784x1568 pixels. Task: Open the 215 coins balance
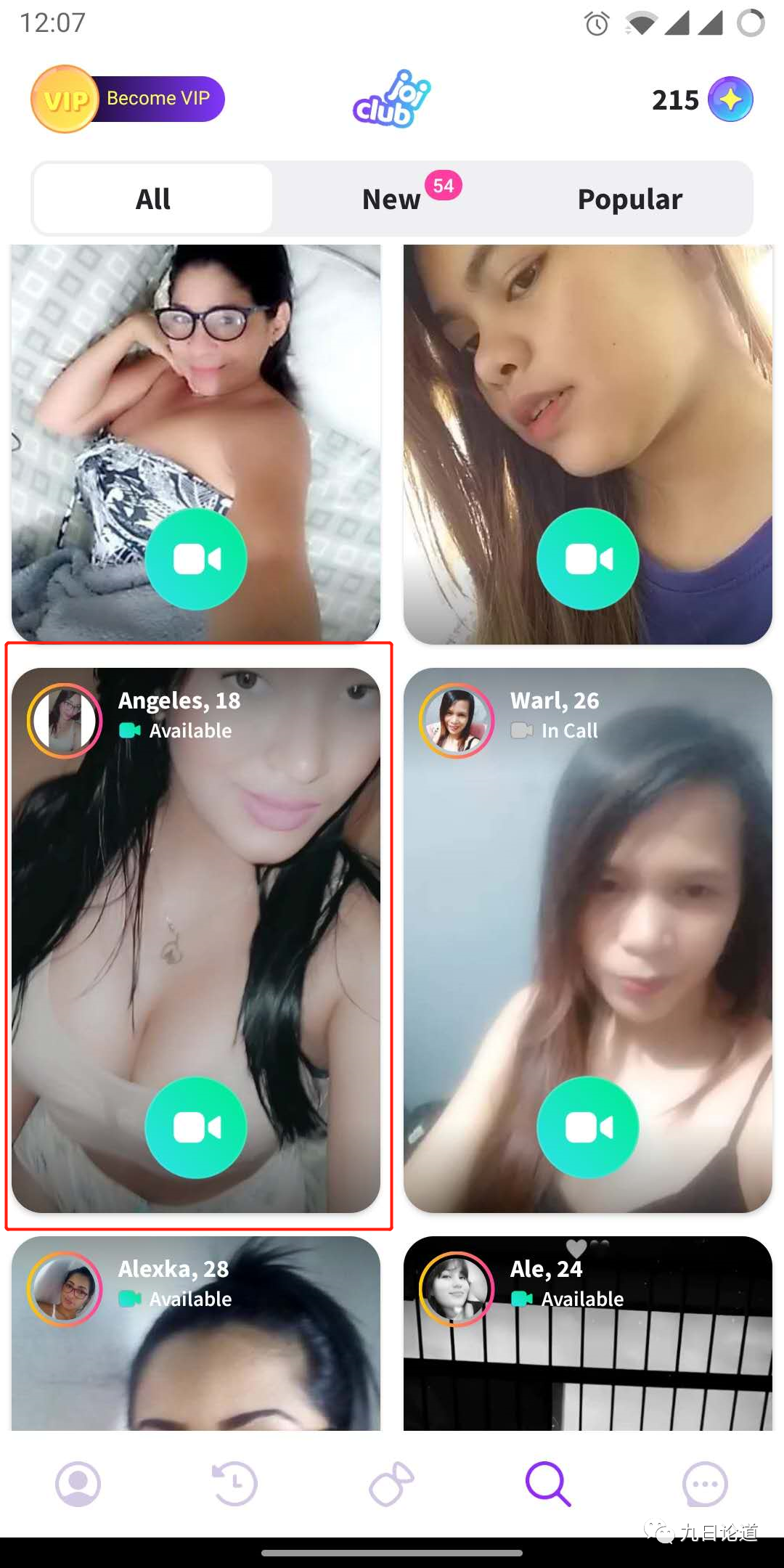pos(701,99)
